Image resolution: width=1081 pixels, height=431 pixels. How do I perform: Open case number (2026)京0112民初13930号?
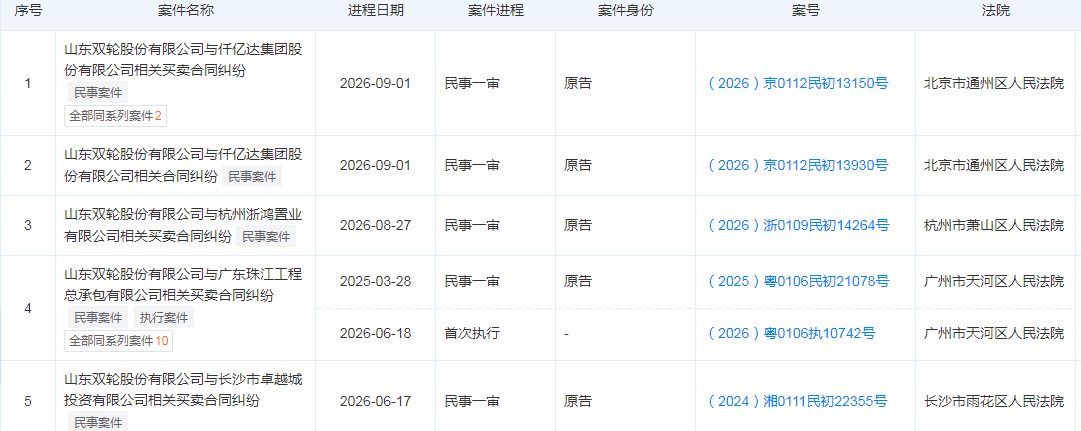(798, 166)
